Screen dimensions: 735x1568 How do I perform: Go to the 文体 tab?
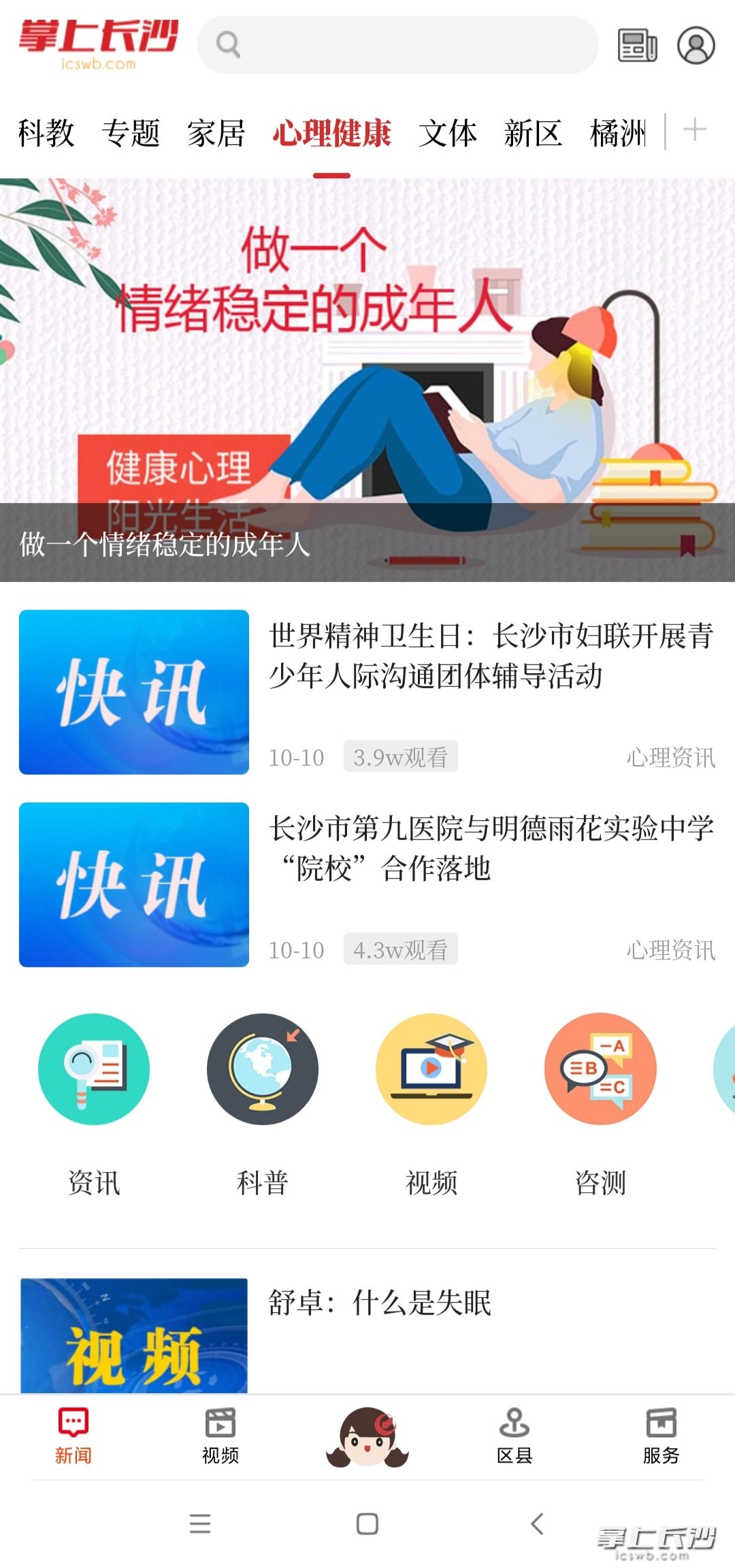pos(448,133)
